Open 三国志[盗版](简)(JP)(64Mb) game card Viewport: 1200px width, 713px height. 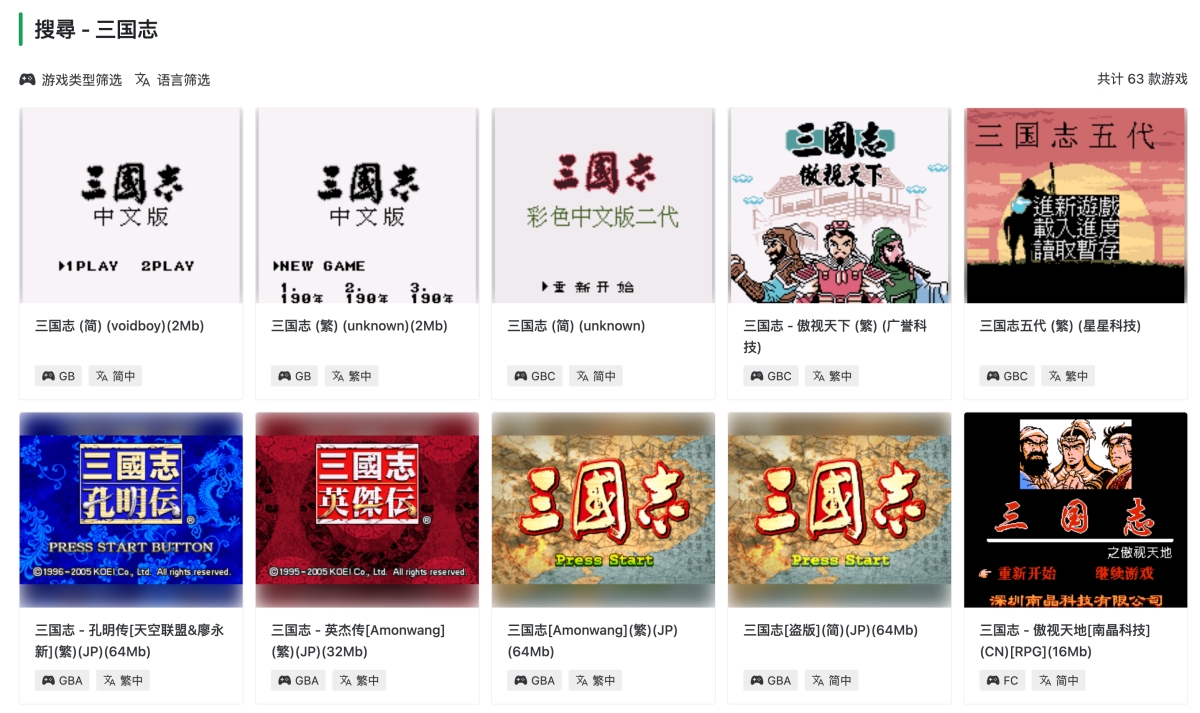[838, 510]
